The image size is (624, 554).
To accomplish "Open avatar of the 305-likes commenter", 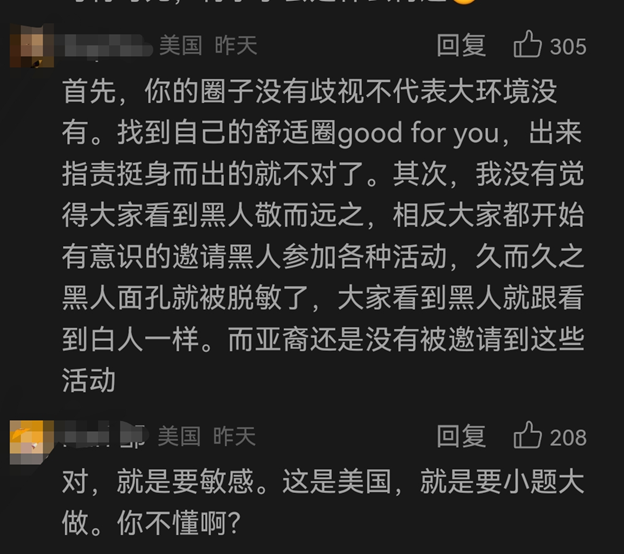I will click(30, 47).
